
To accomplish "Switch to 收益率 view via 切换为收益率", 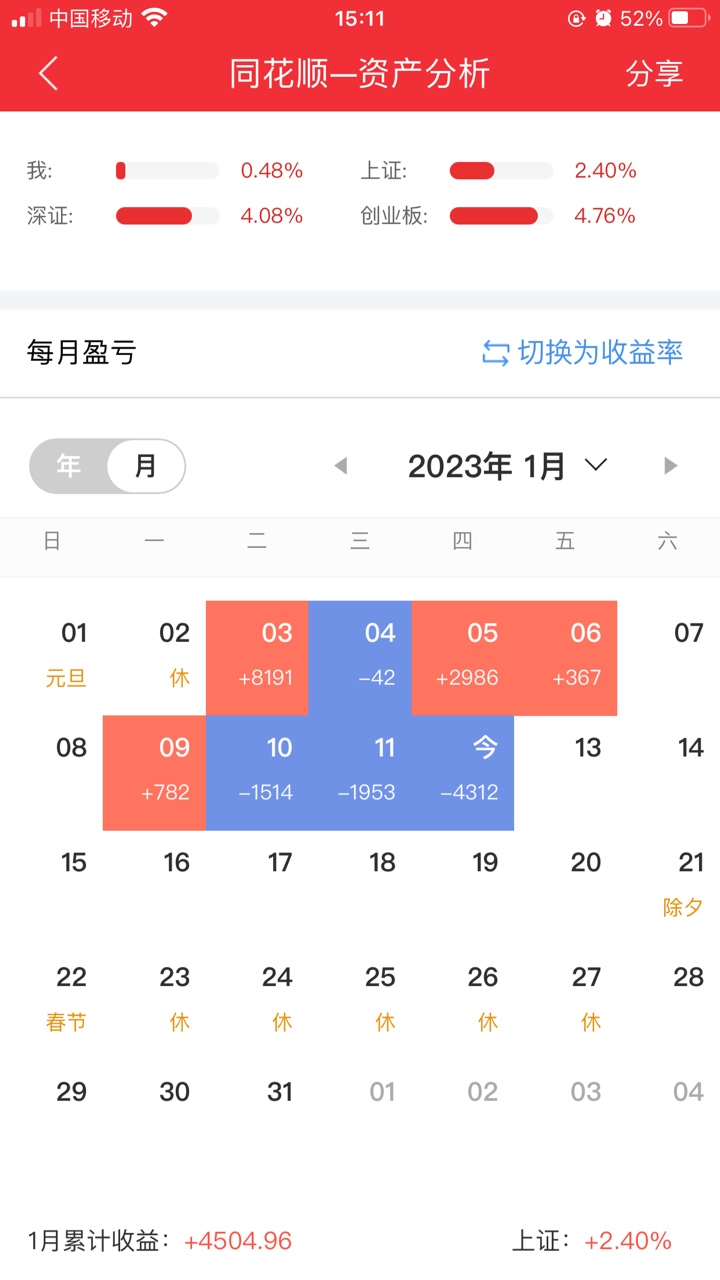I will (583, 352).
